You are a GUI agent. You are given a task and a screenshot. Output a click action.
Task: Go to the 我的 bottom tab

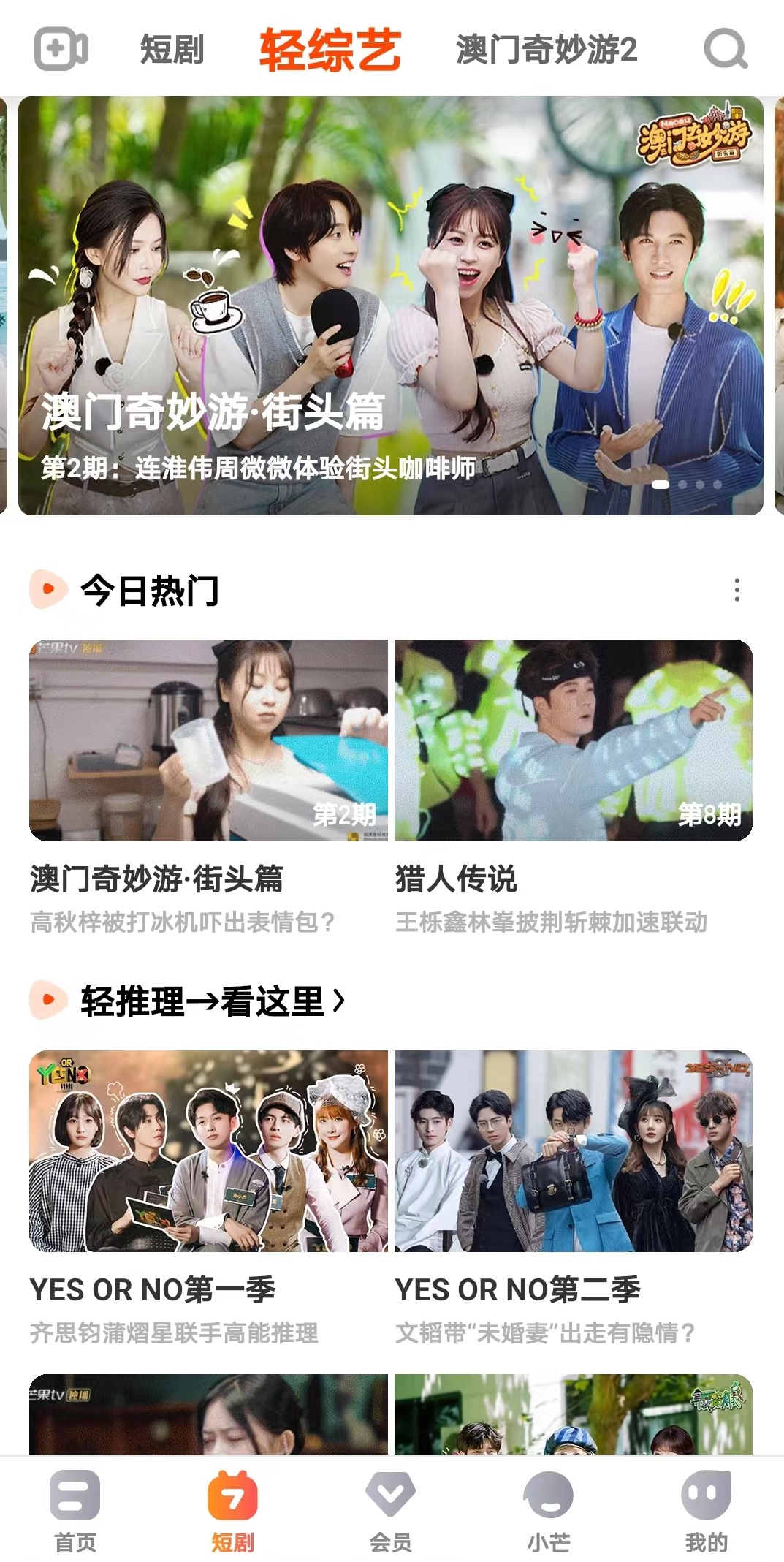(707, 1511)
